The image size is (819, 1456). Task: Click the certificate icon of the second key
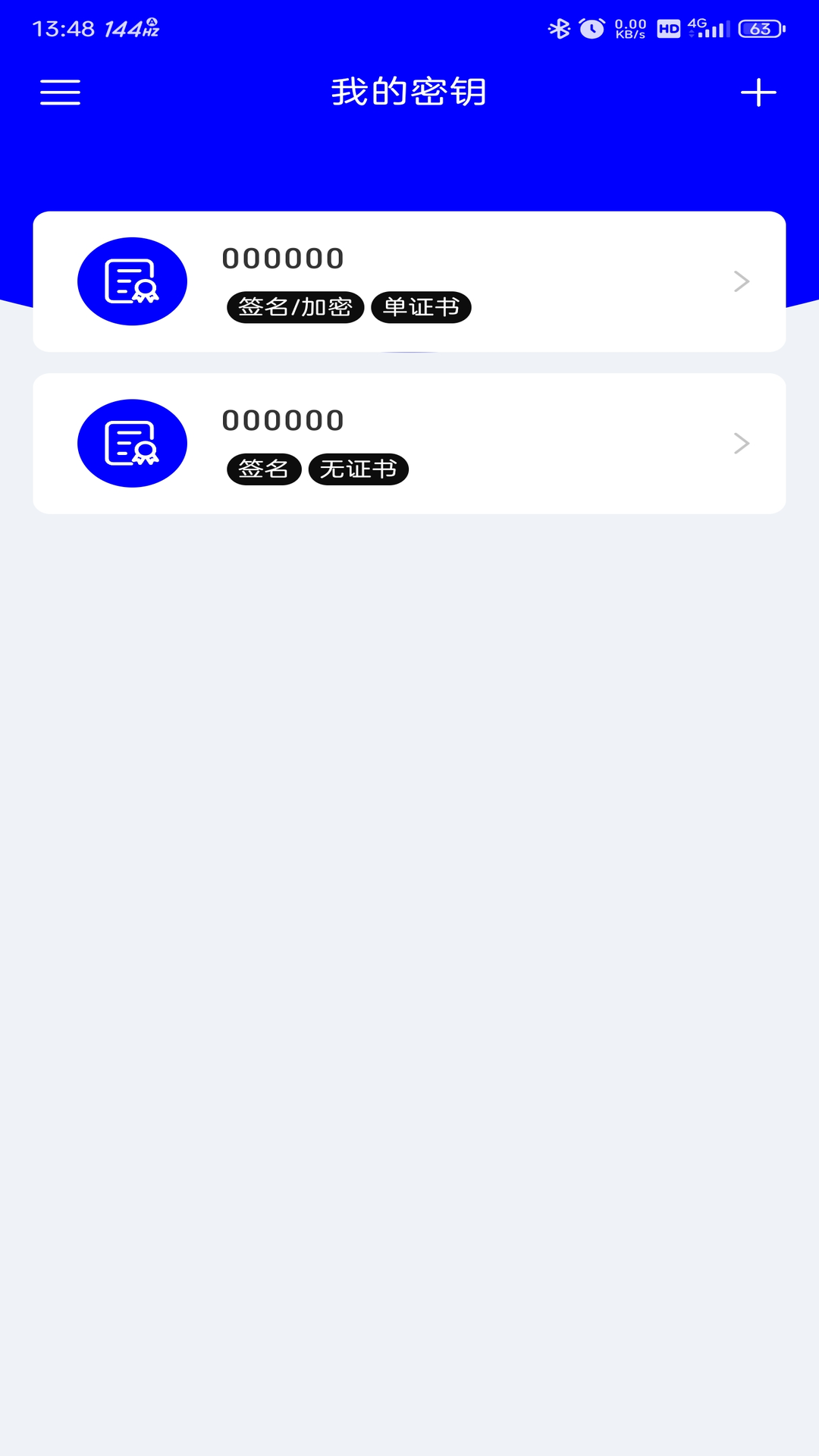pos(131,443)
